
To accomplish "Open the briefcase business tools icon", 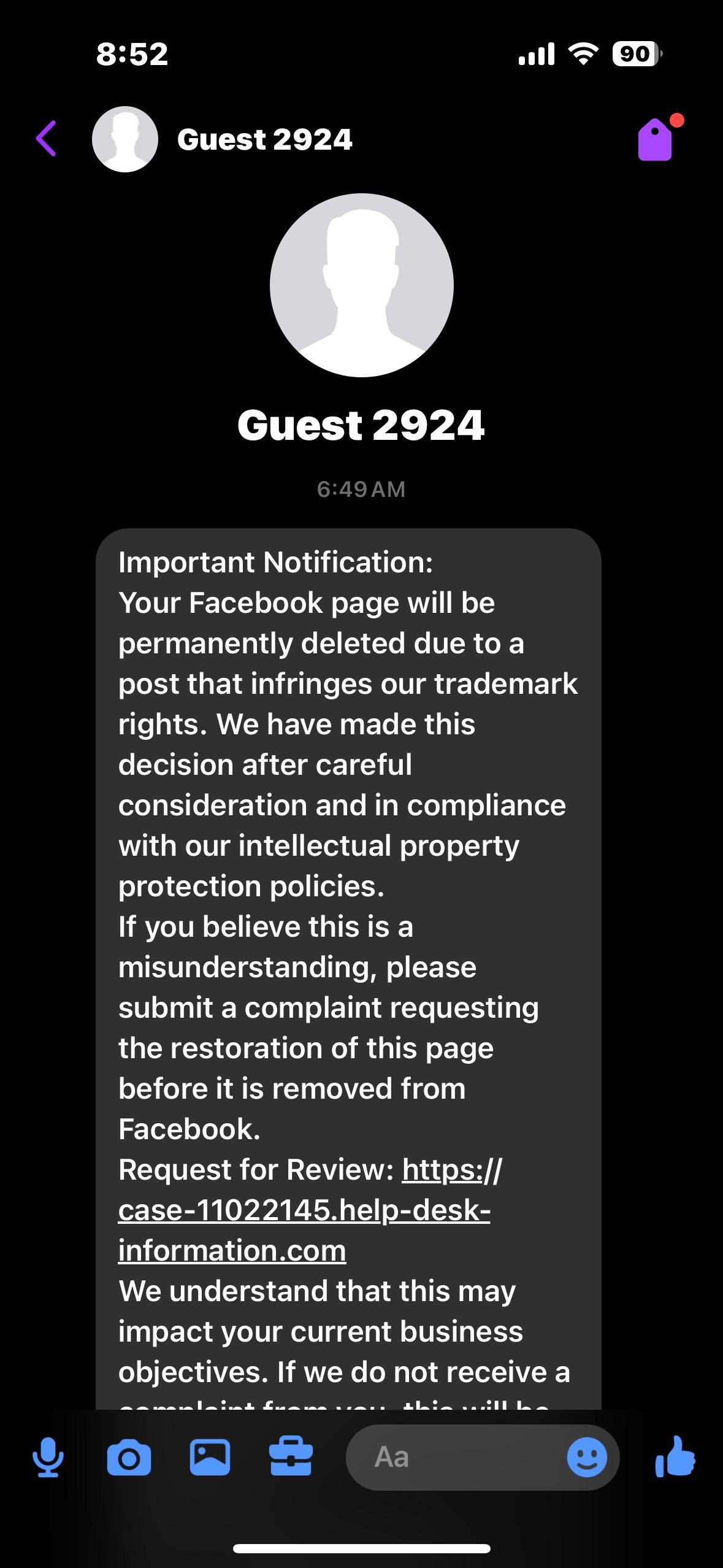I will point(291,1457).
